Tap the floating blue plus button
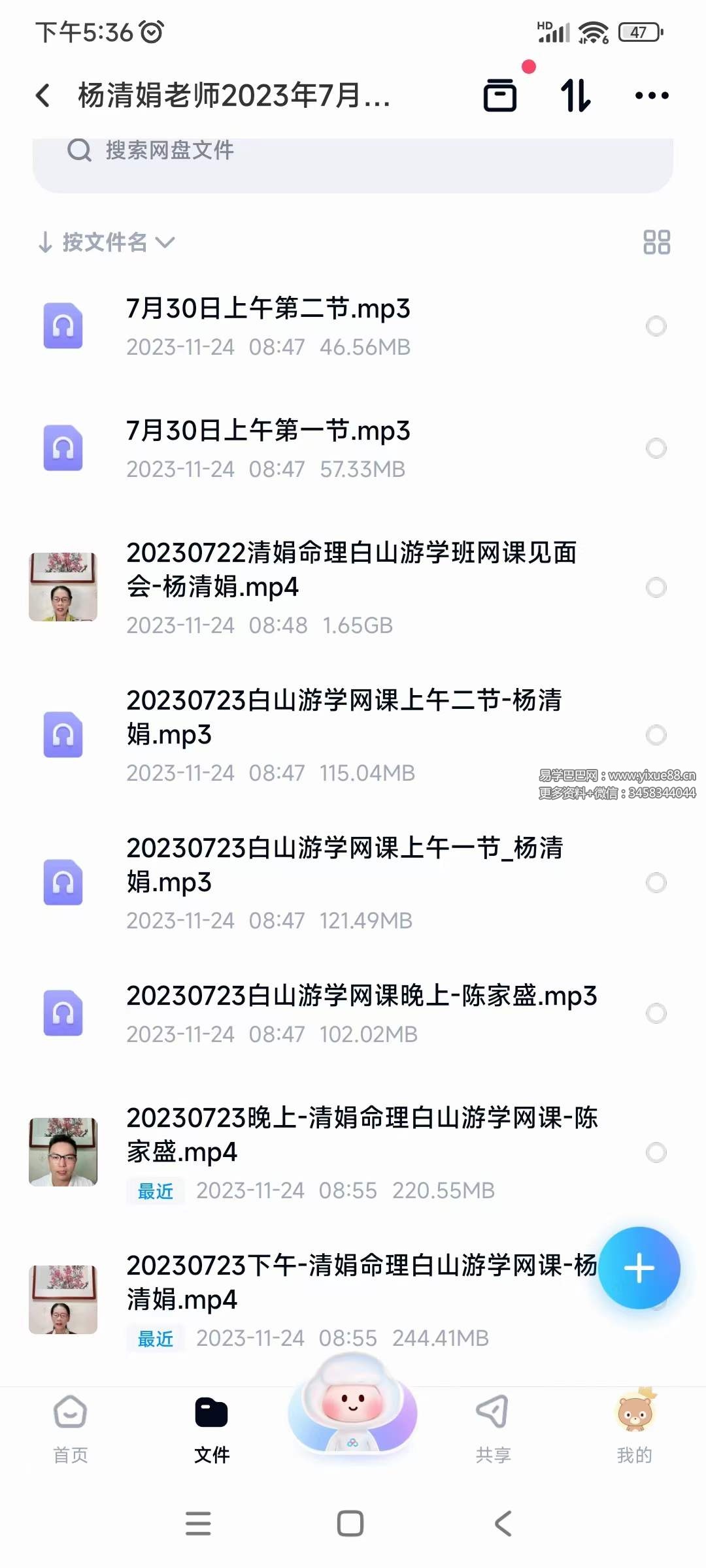 click(640, 1266)
